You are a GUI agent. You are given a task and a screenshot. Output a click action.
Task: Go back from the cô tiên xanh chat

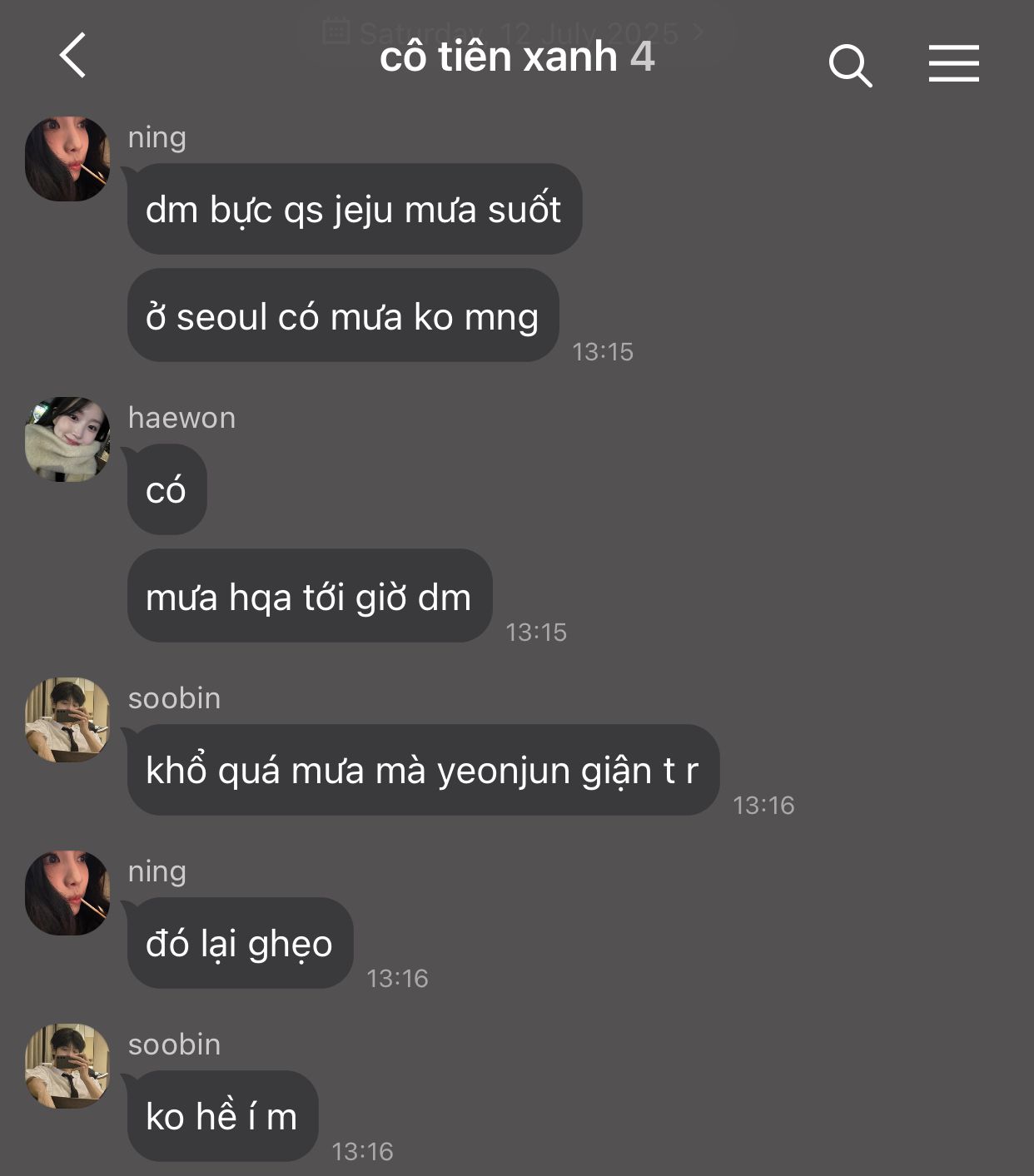(73, 56)
